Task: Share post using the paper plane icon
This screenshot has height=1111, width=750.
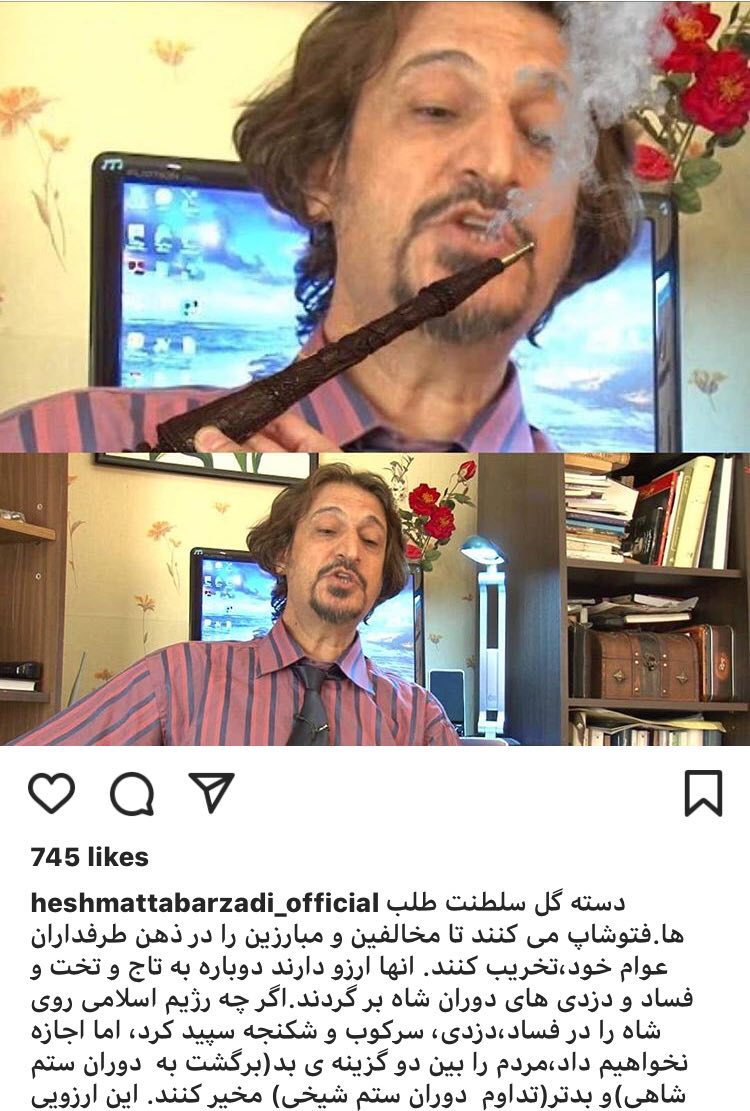Action: tap(211, 794)
